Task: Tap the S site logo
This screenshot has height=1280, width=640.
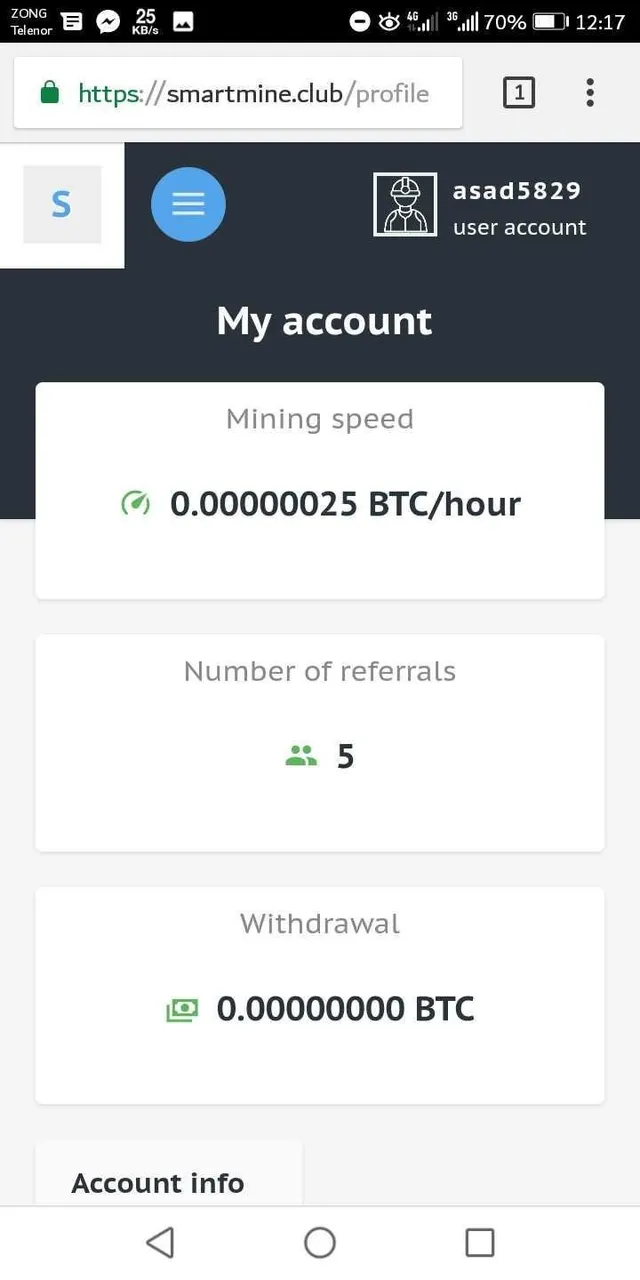Action: pyautogui.click(x=62, y=205)
